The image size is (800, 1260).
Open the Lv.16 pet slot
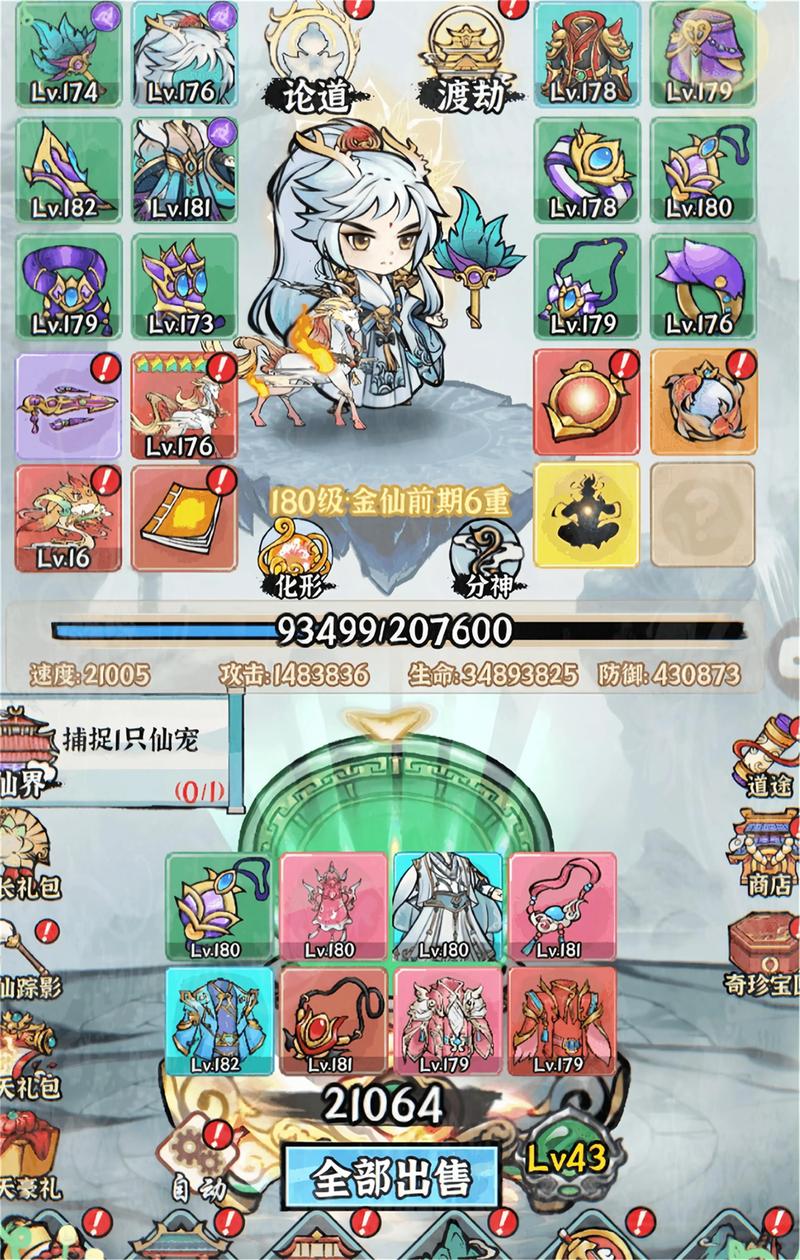[x=69, y=518]
